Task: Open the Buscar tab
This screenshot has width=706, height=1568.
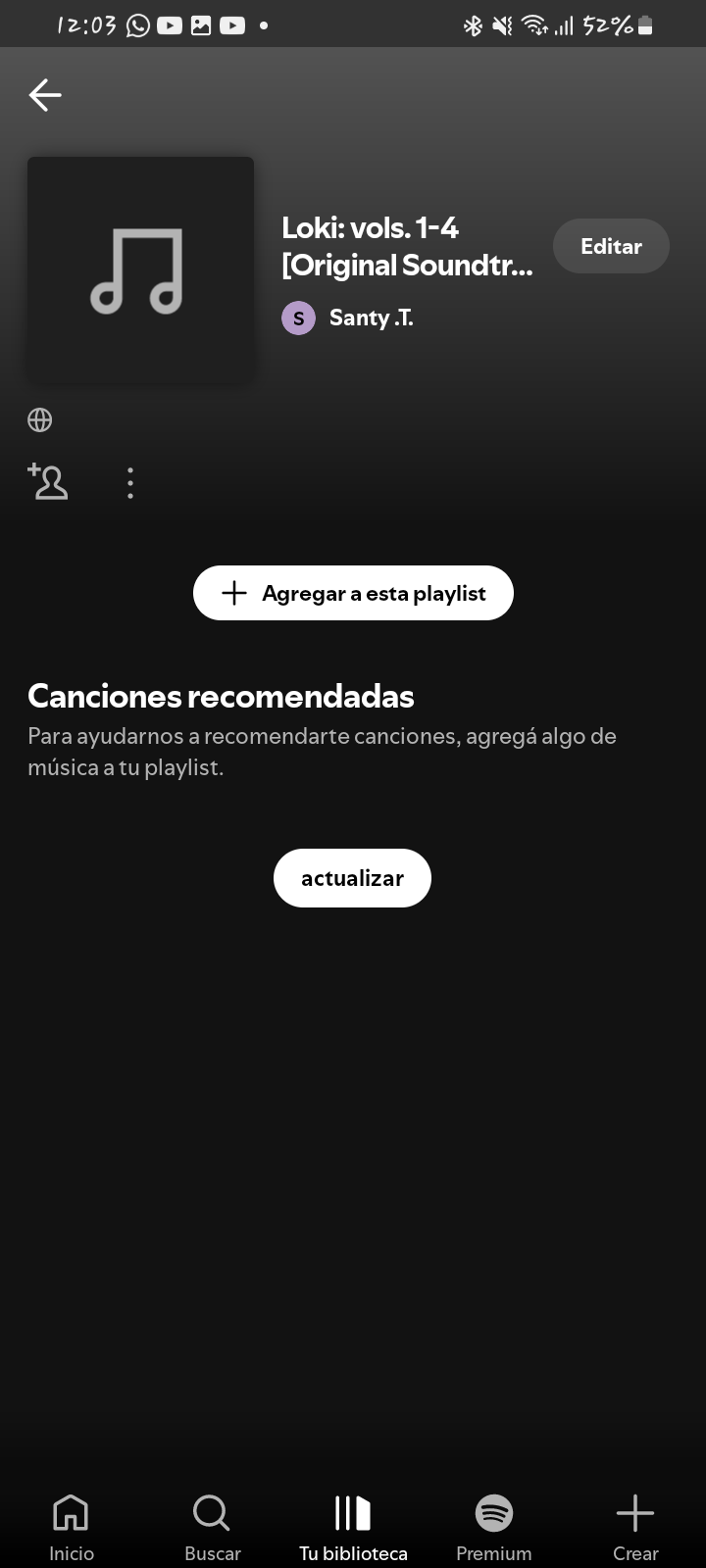Action: click(x=212, y=1526)
